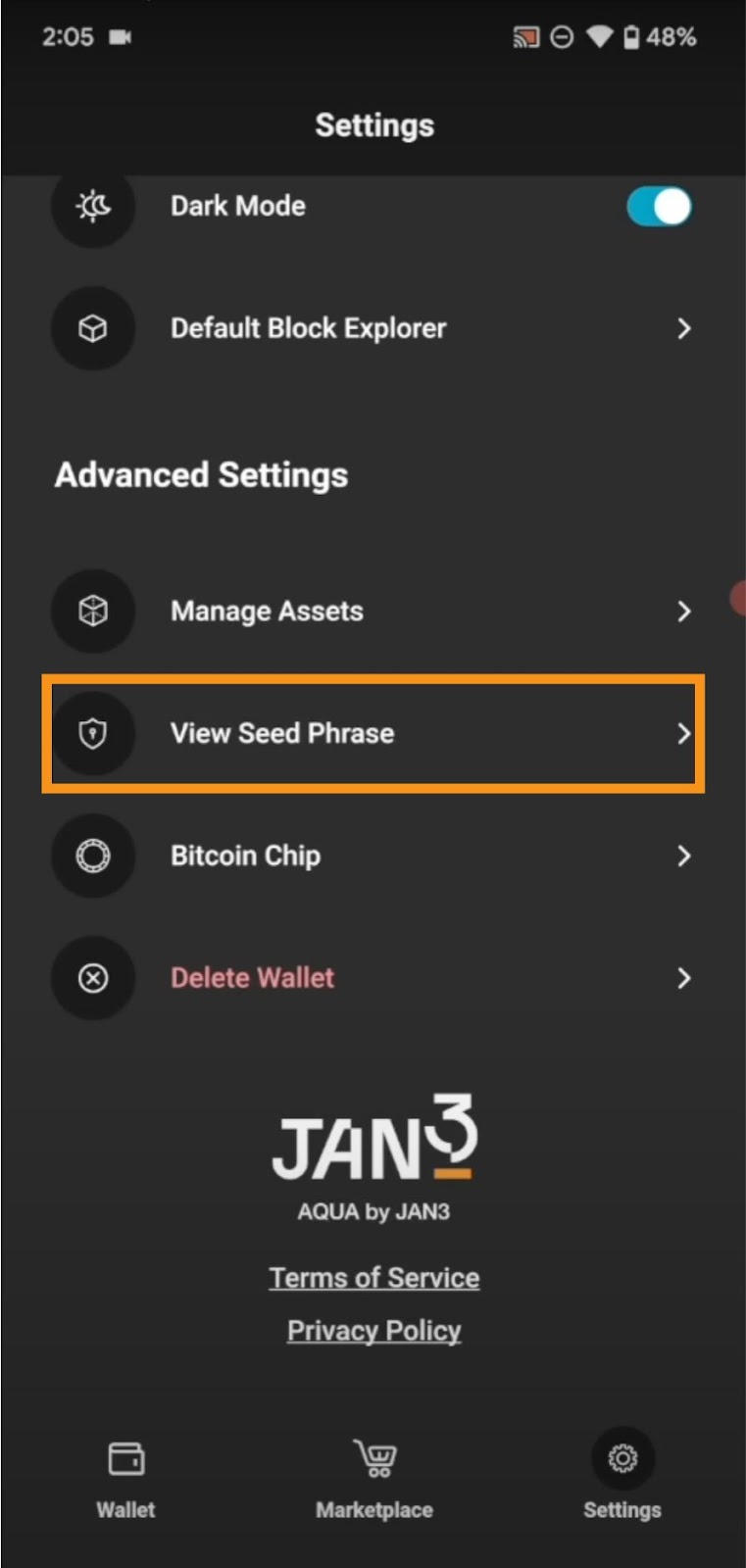Select Delete Wallet

[373, 978]
